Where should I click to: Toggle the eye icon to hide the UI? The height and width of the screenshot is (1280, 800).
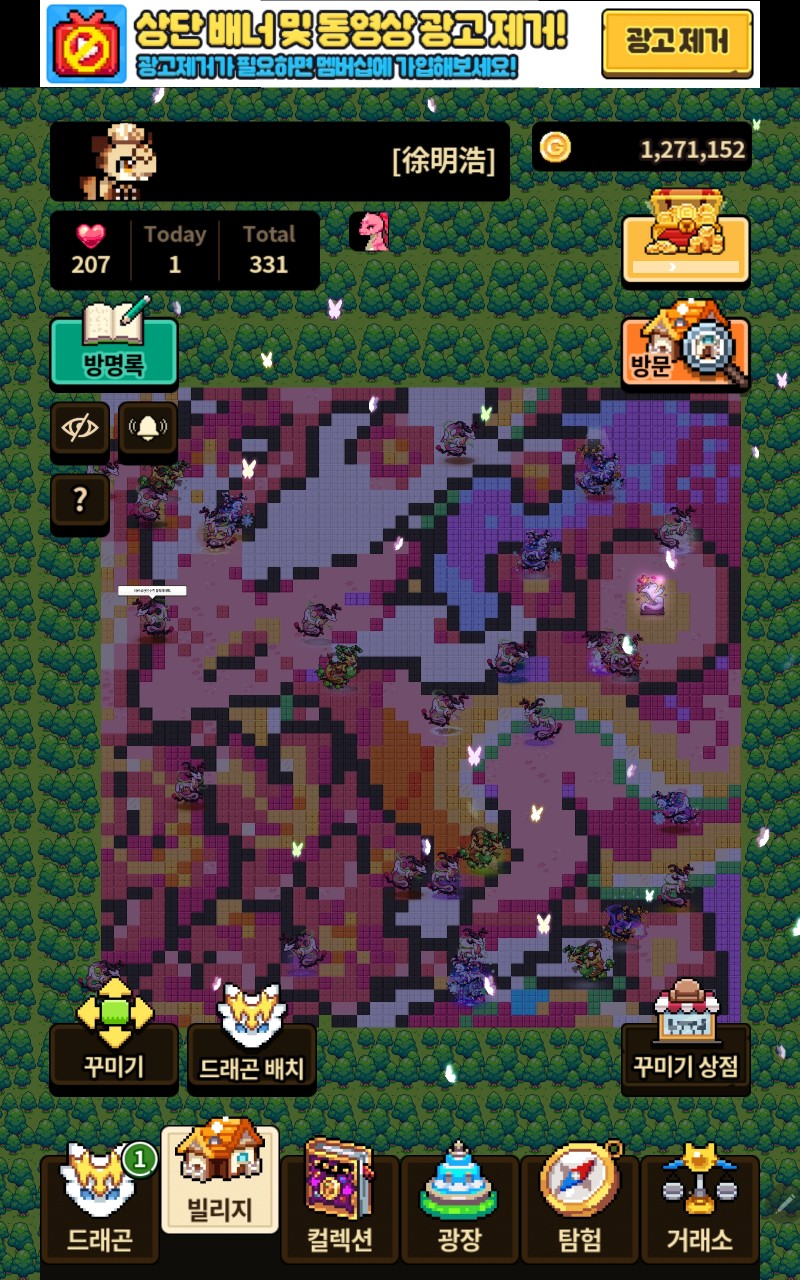coord(79,428)
